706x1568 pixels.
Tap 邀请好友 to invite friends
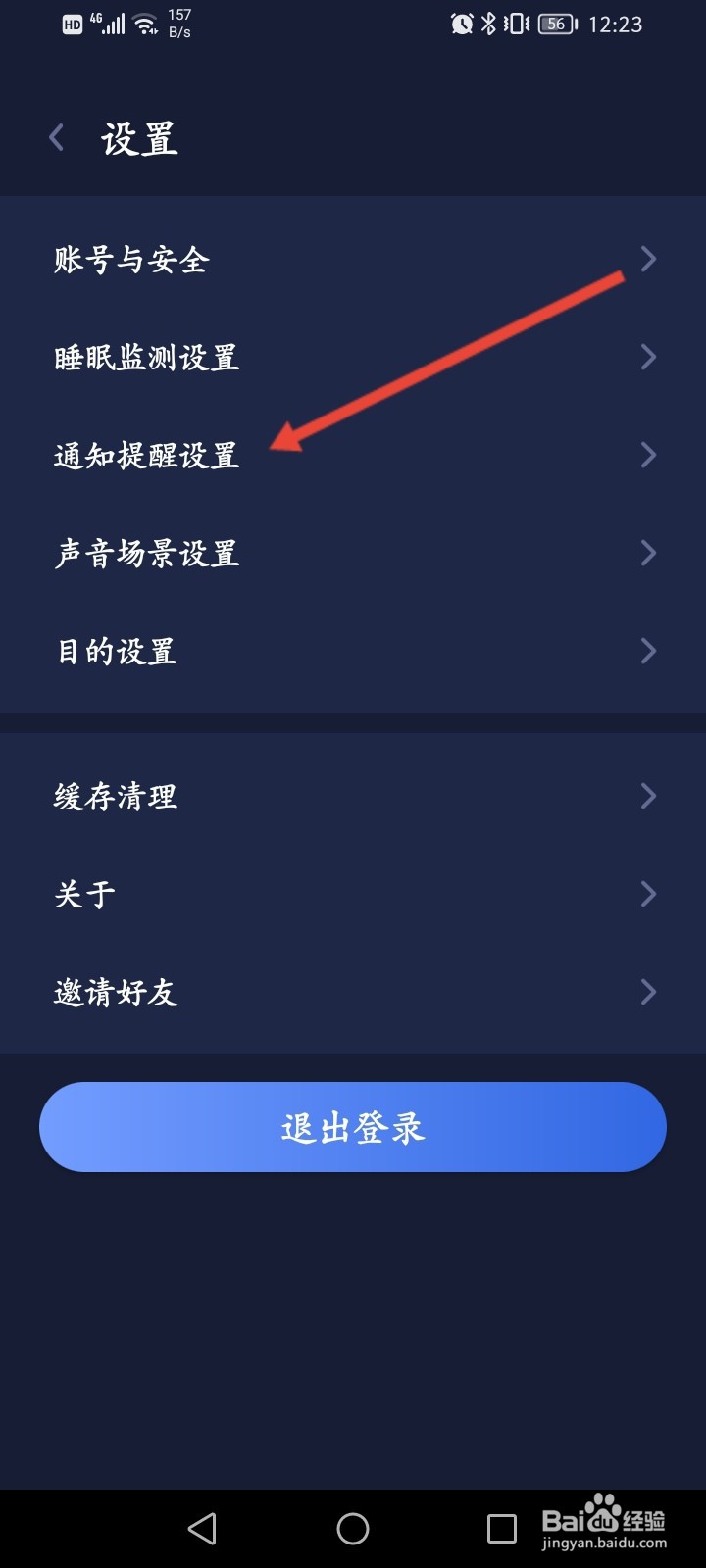[x=353, y=992]
